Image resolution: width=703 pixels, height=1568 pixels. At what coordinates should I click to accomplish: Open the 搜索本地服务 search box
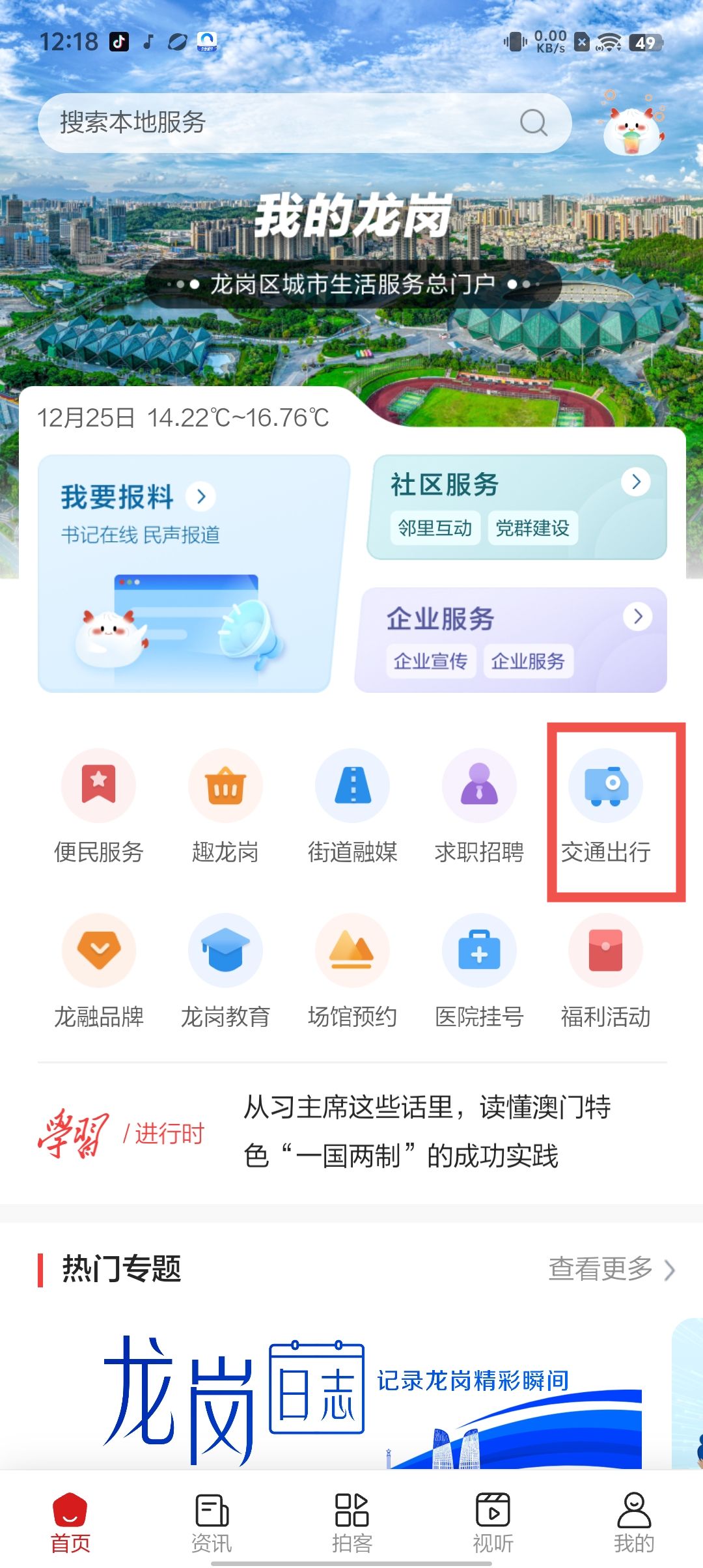click(x=286, y=122)
